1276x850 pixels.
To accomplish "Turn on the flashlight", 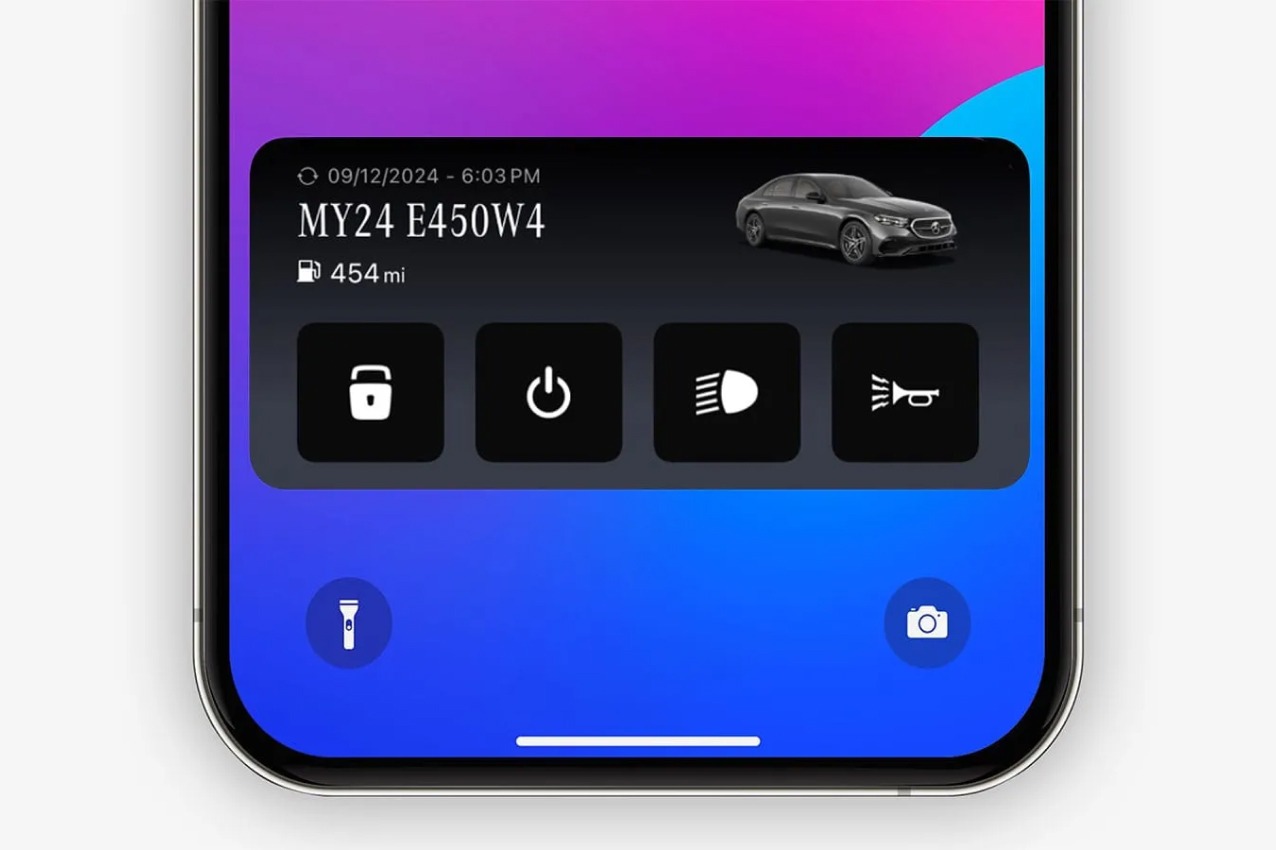I will tap(348, 623).
